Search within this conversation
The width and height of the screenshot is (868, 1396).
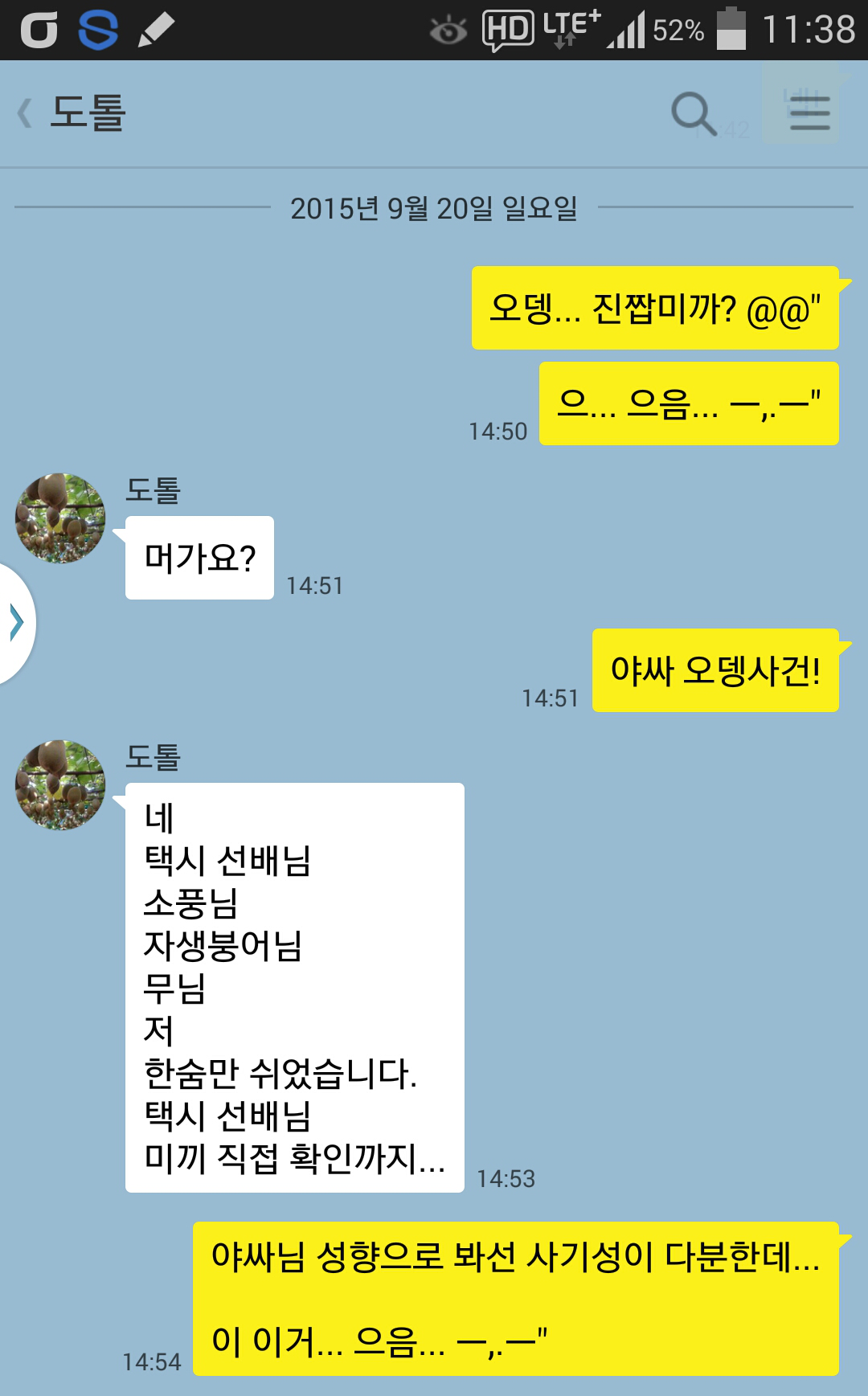694,113
